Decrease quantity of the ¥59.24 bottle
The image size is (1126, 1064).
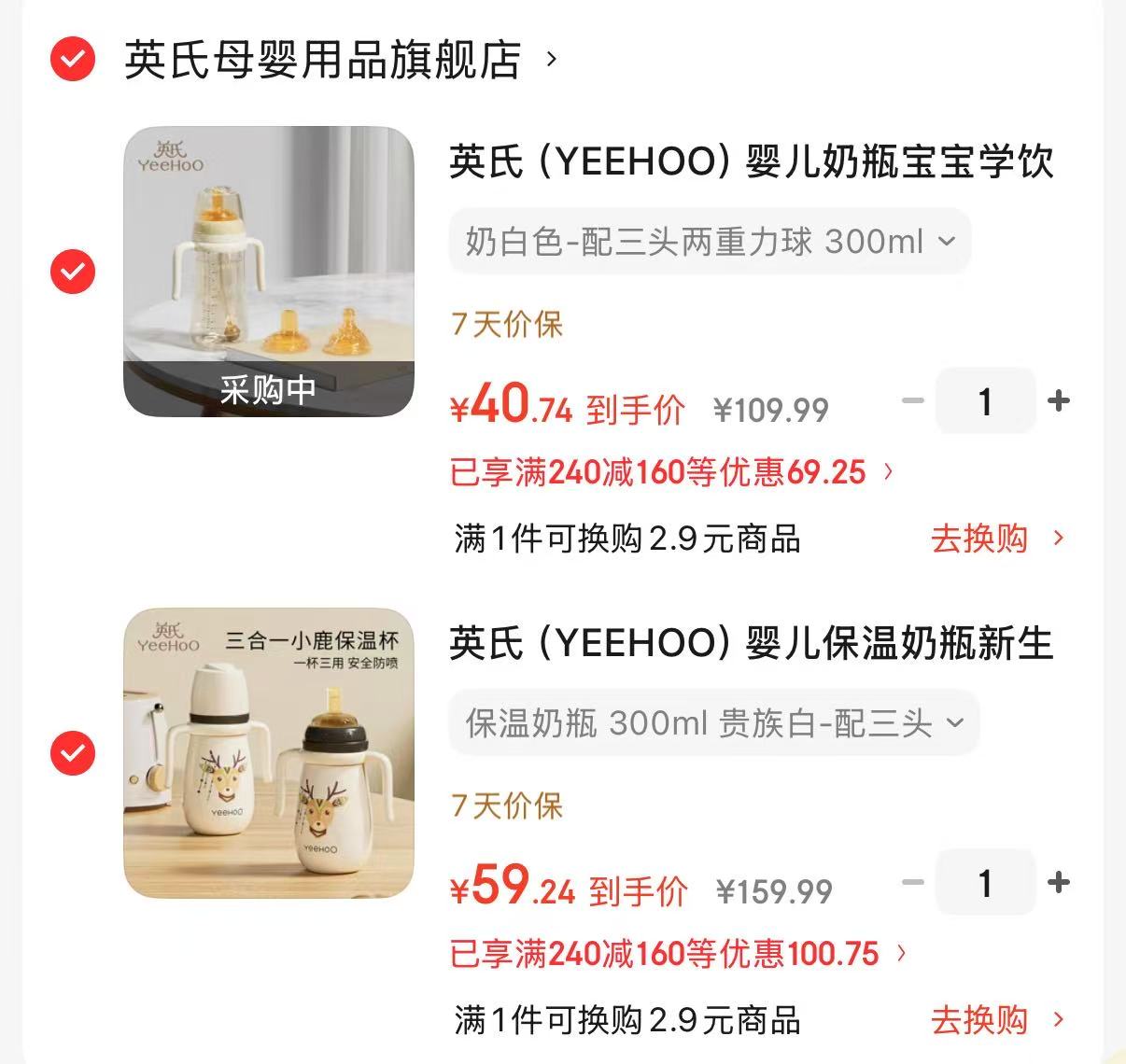[x=912, y=883]
